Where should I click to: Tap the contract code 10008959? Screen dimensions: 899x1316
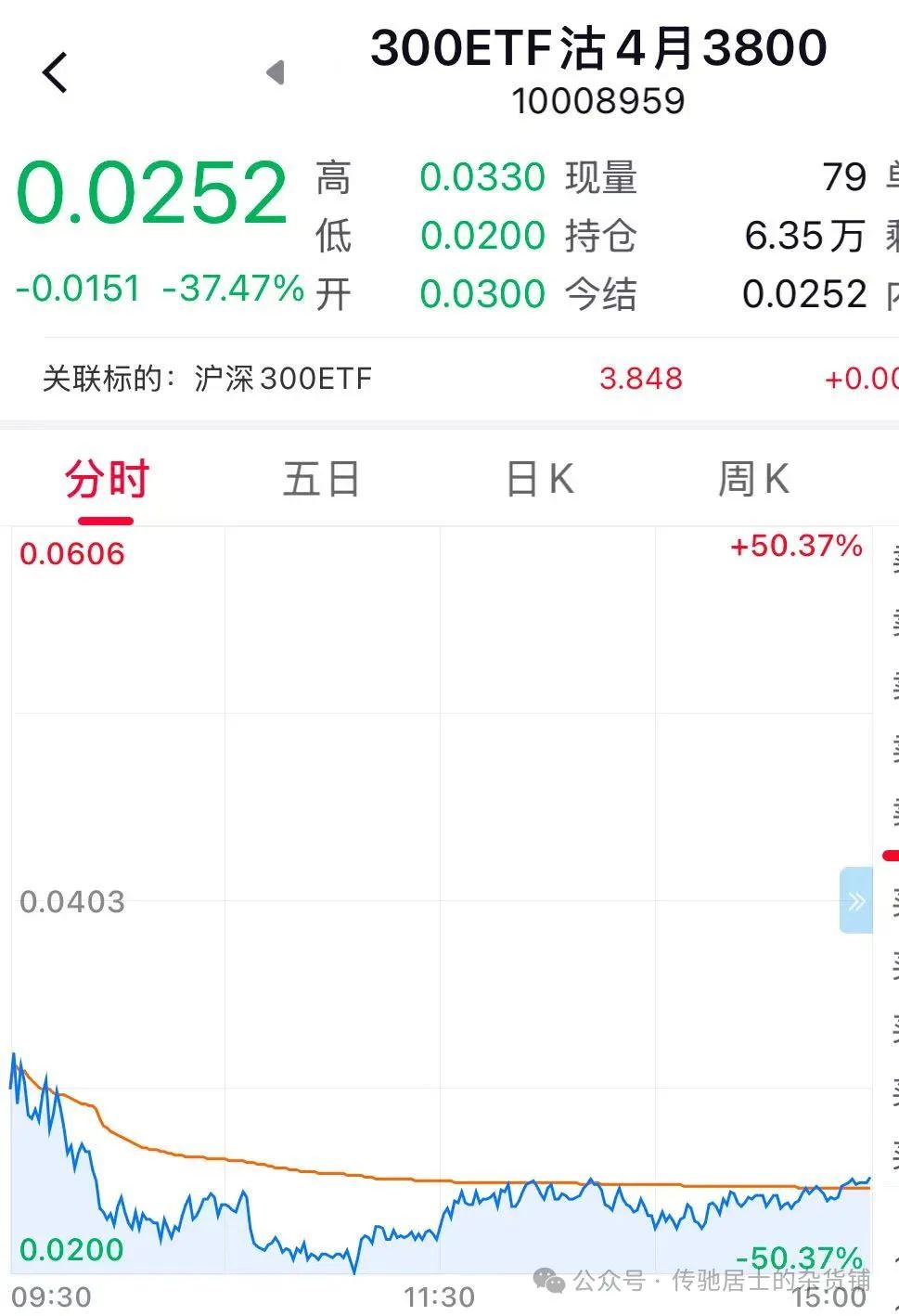click(x=600, y=101)
